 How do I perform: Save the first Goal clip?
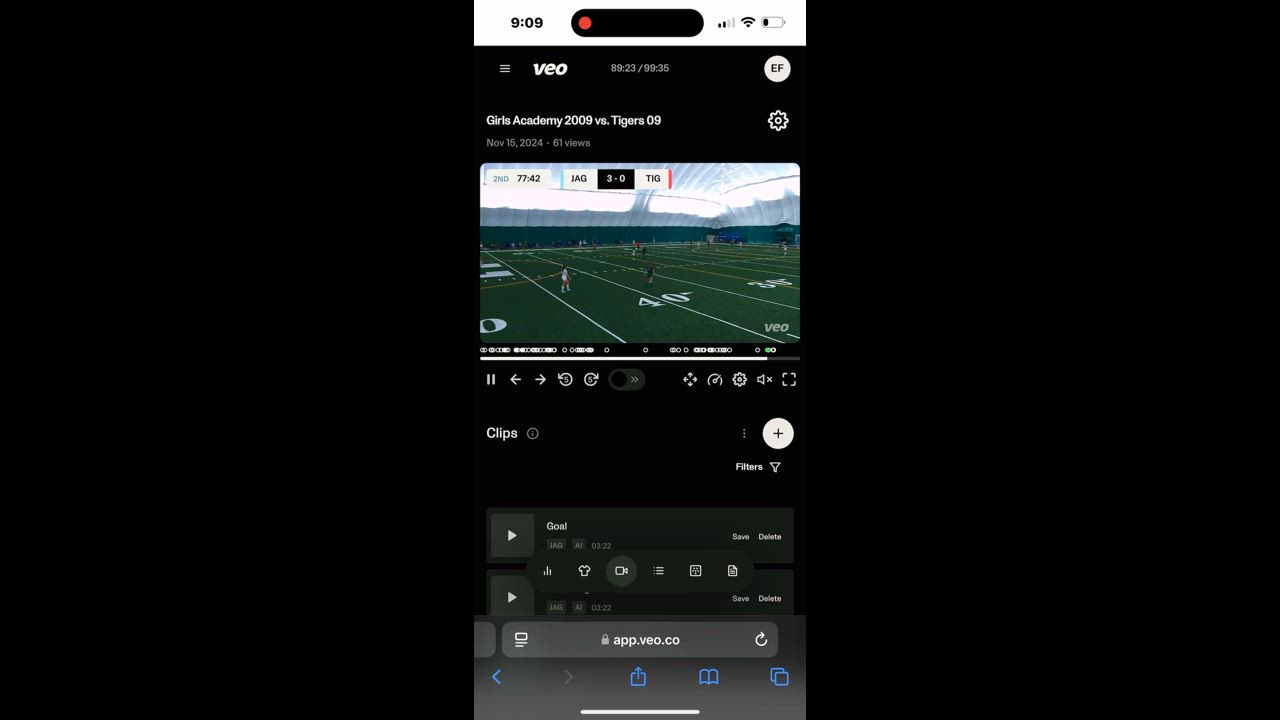[x=740, y=537]
